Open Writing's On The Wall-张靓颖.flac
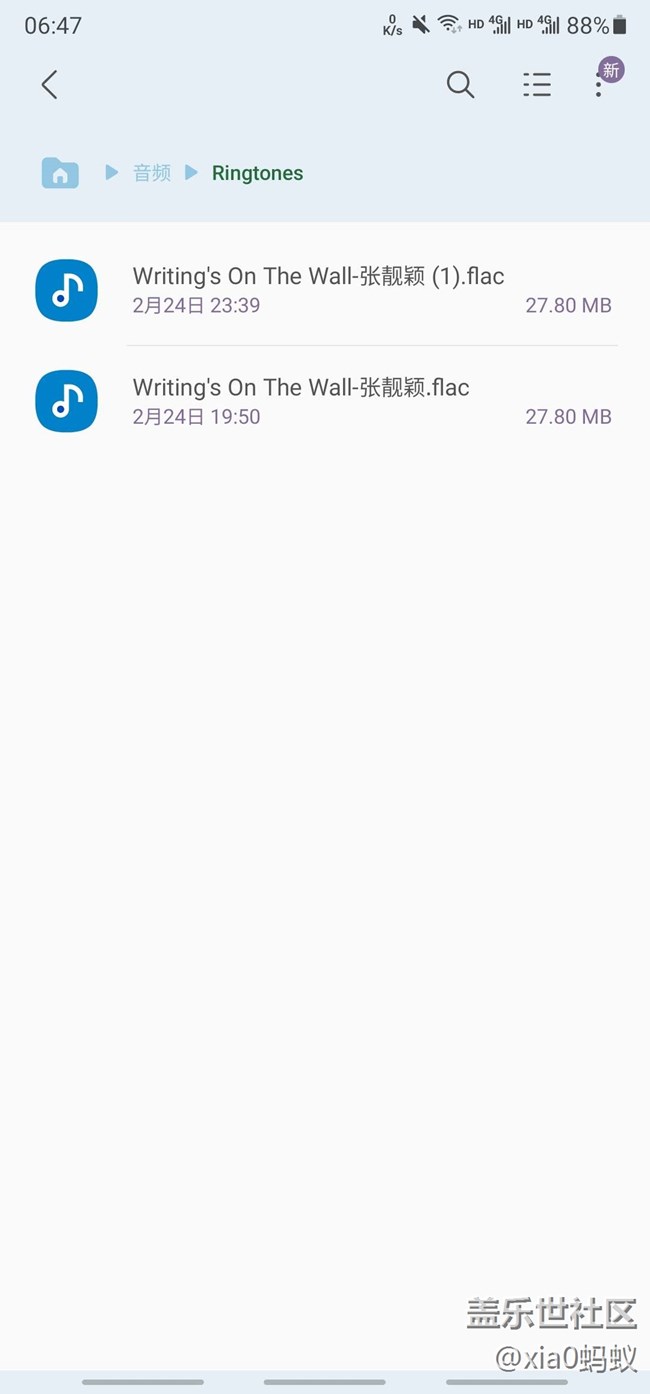This screenshot has width=650, height=1394. 301,400
